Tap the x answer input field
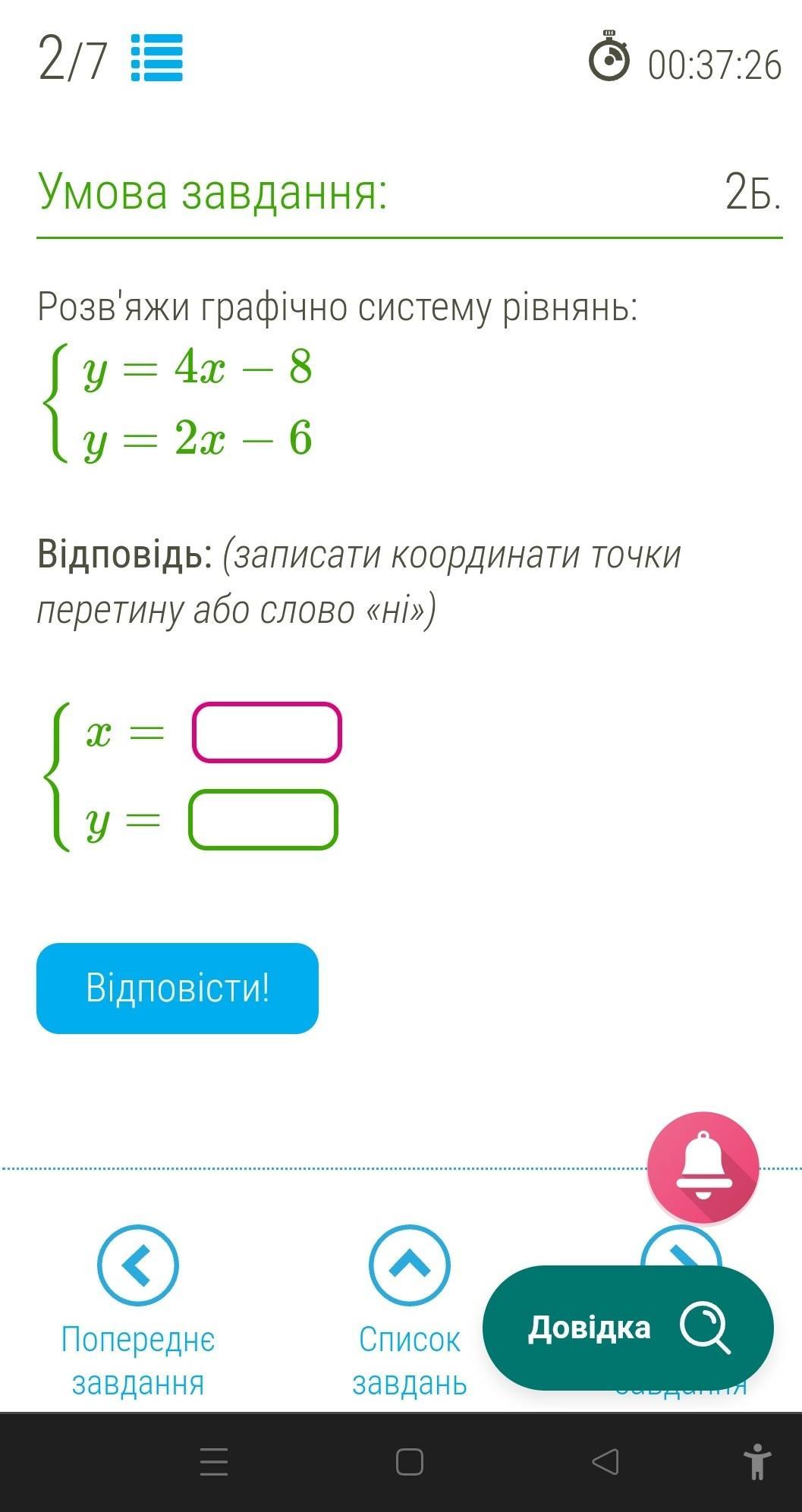The image size is (802, 1512). [x=267, y=732]
